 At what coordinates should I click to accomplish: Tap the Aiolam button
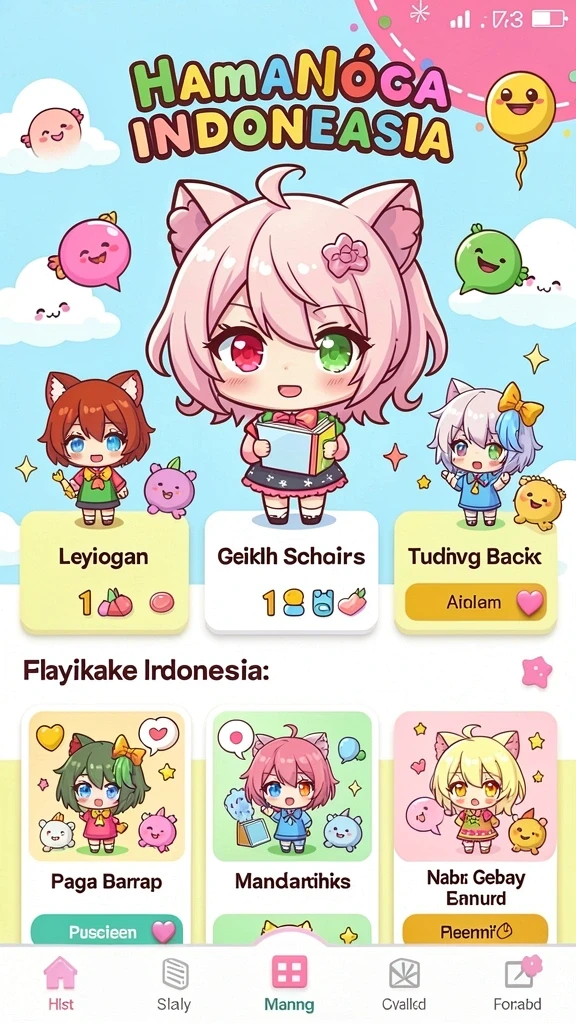click(475, 602)
